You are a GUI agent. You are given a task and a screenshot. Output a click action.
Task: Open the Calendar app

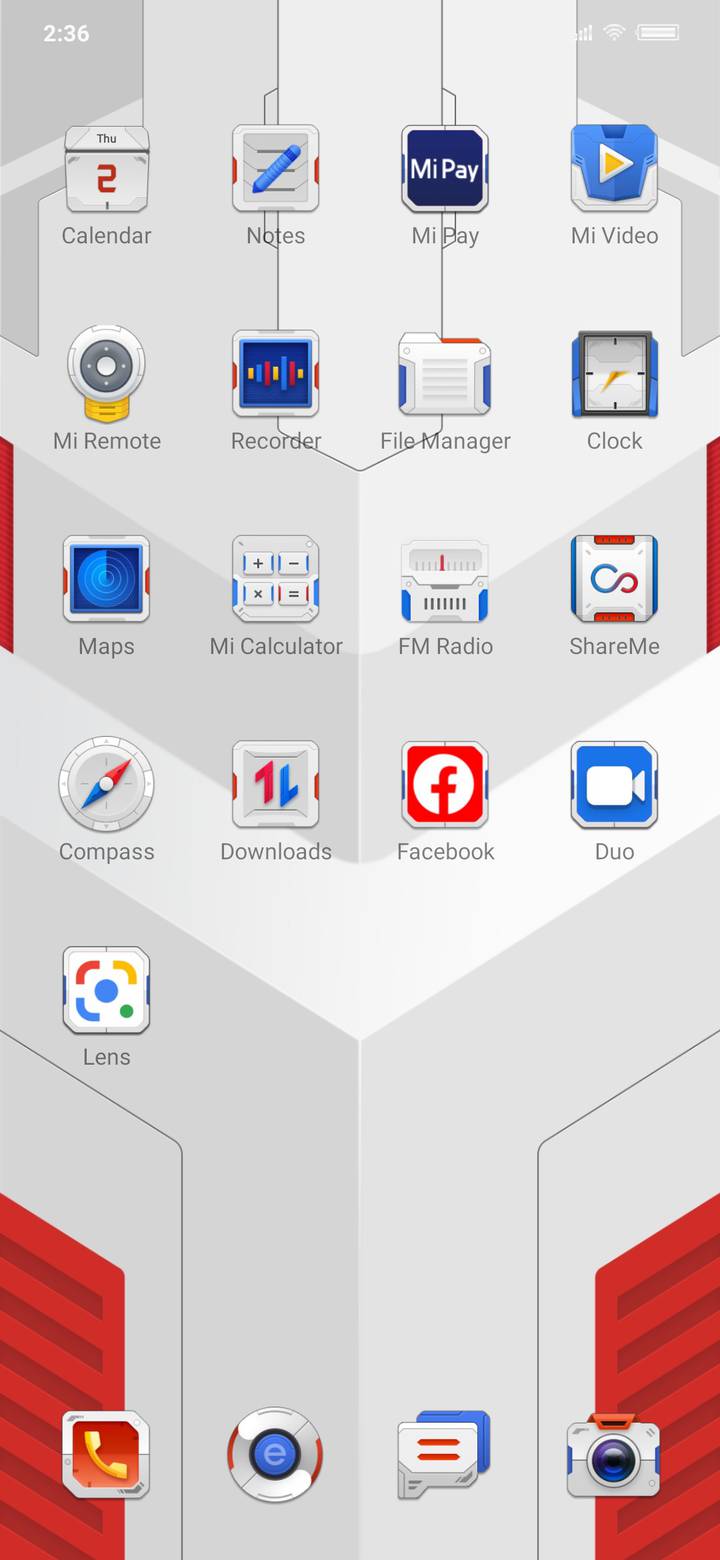coord(107,169)
